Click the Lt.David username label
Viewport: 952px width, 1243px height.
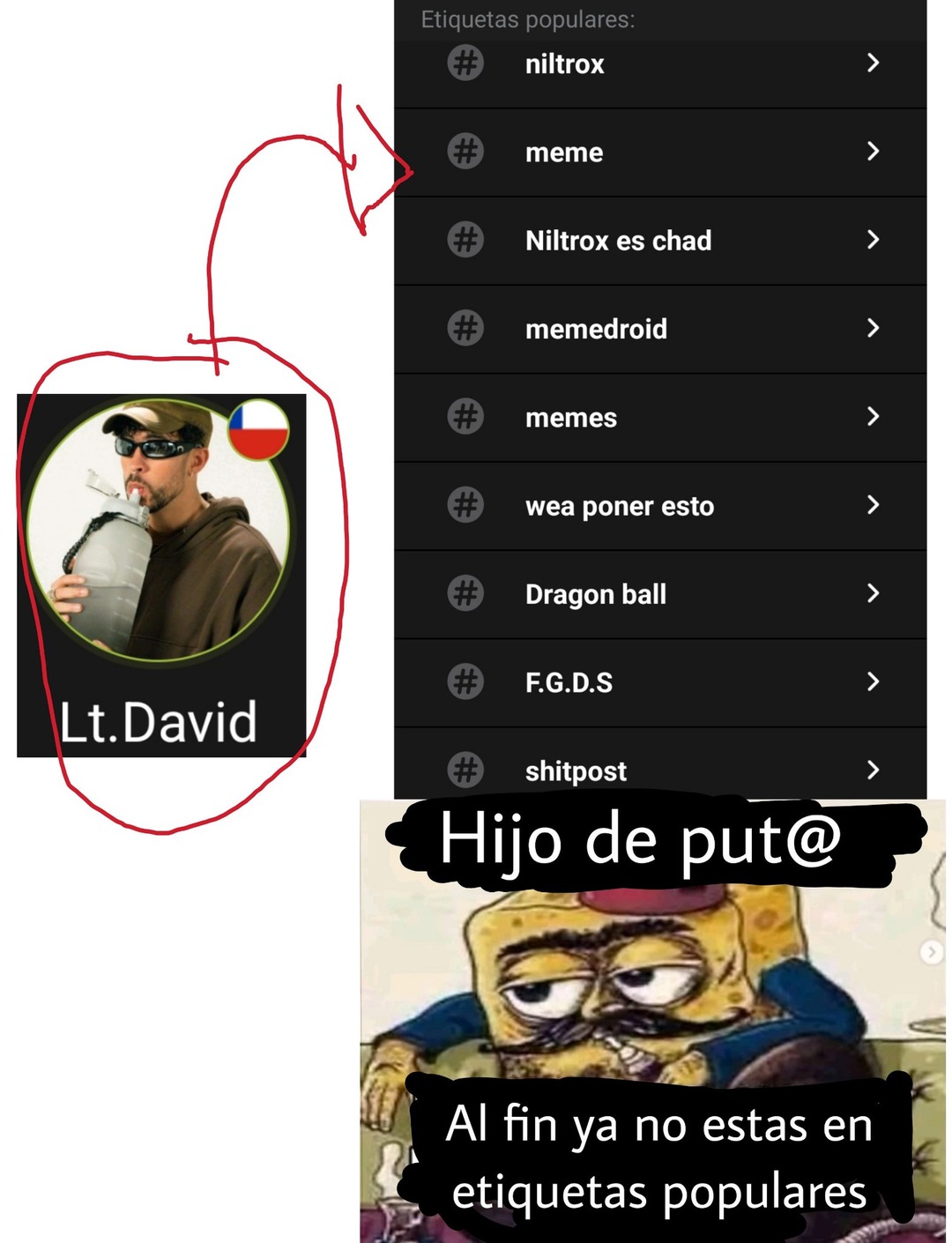point(159,723)
